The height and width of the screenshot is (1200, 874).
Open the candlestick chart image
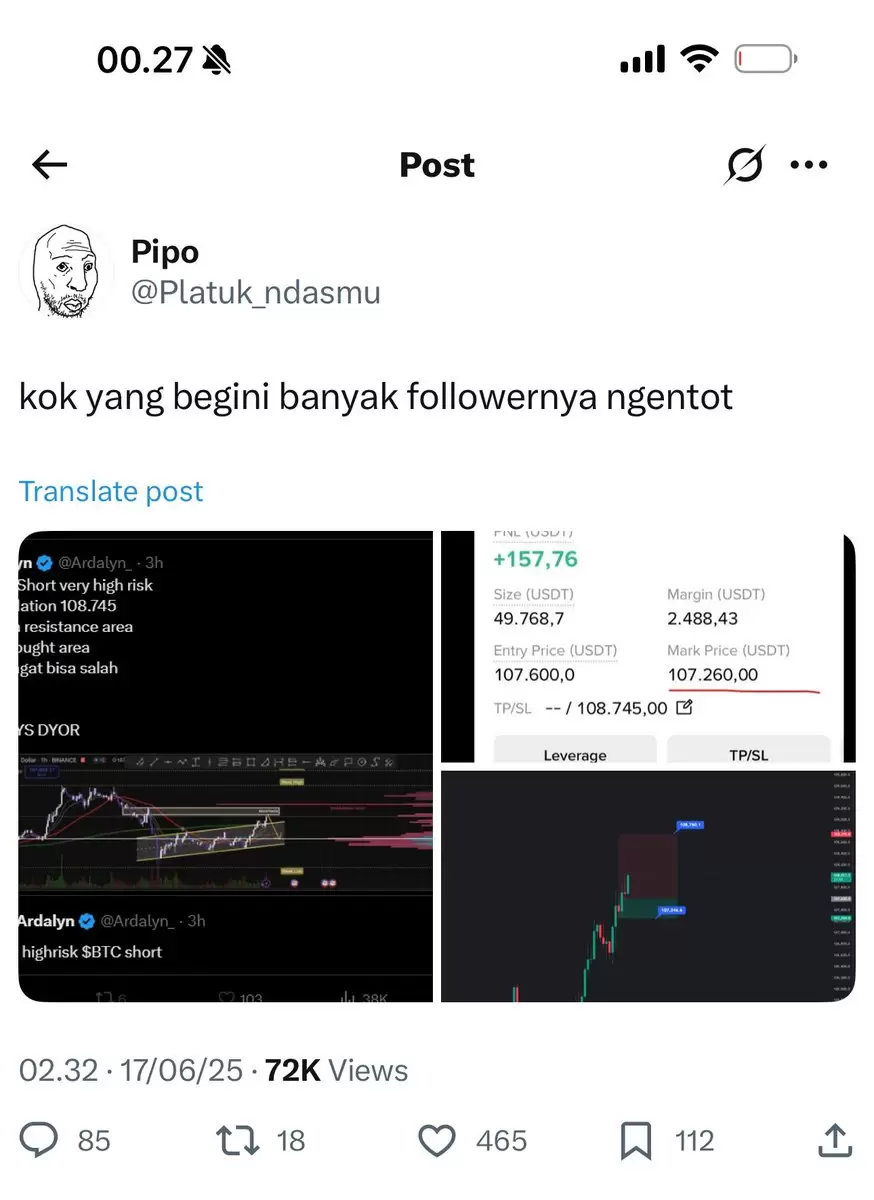(647, 886)
